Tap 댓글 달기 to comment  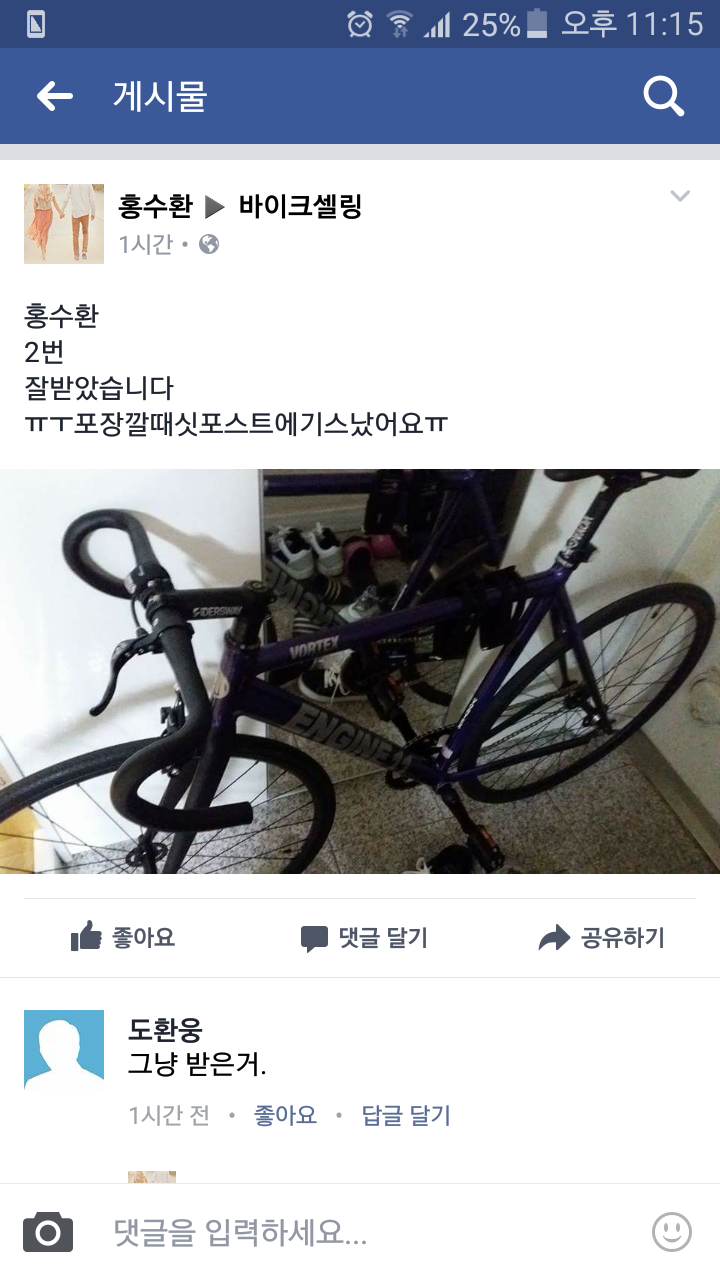tap(364, 938)
